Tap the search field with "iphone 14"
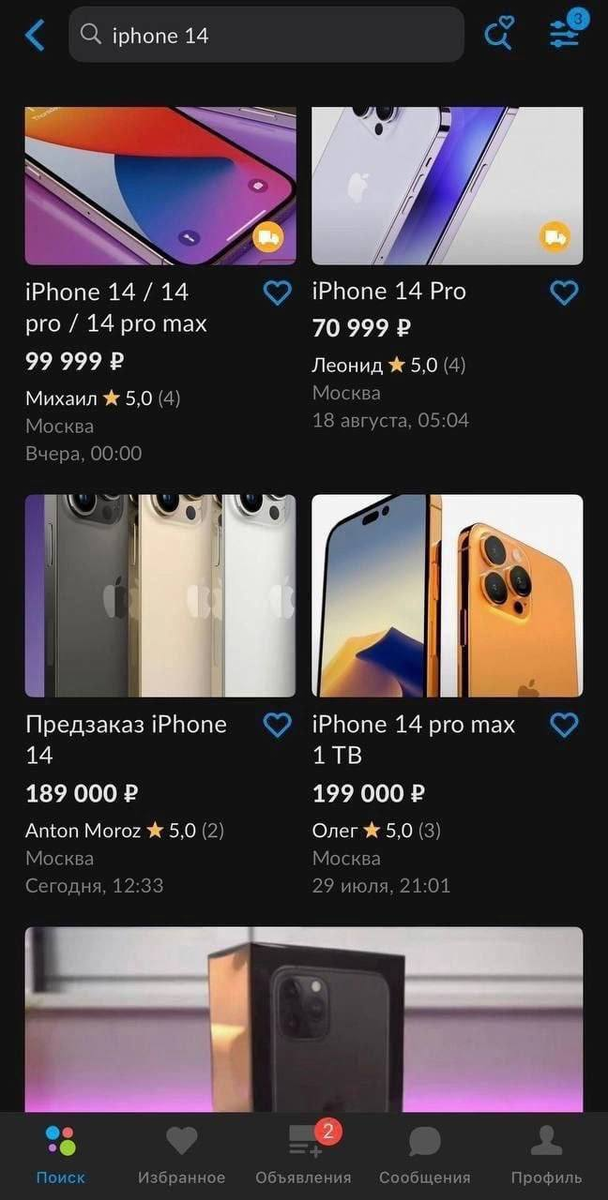Screen dimensions: 608x1200 pyautogui.click(x=266, y=36)
